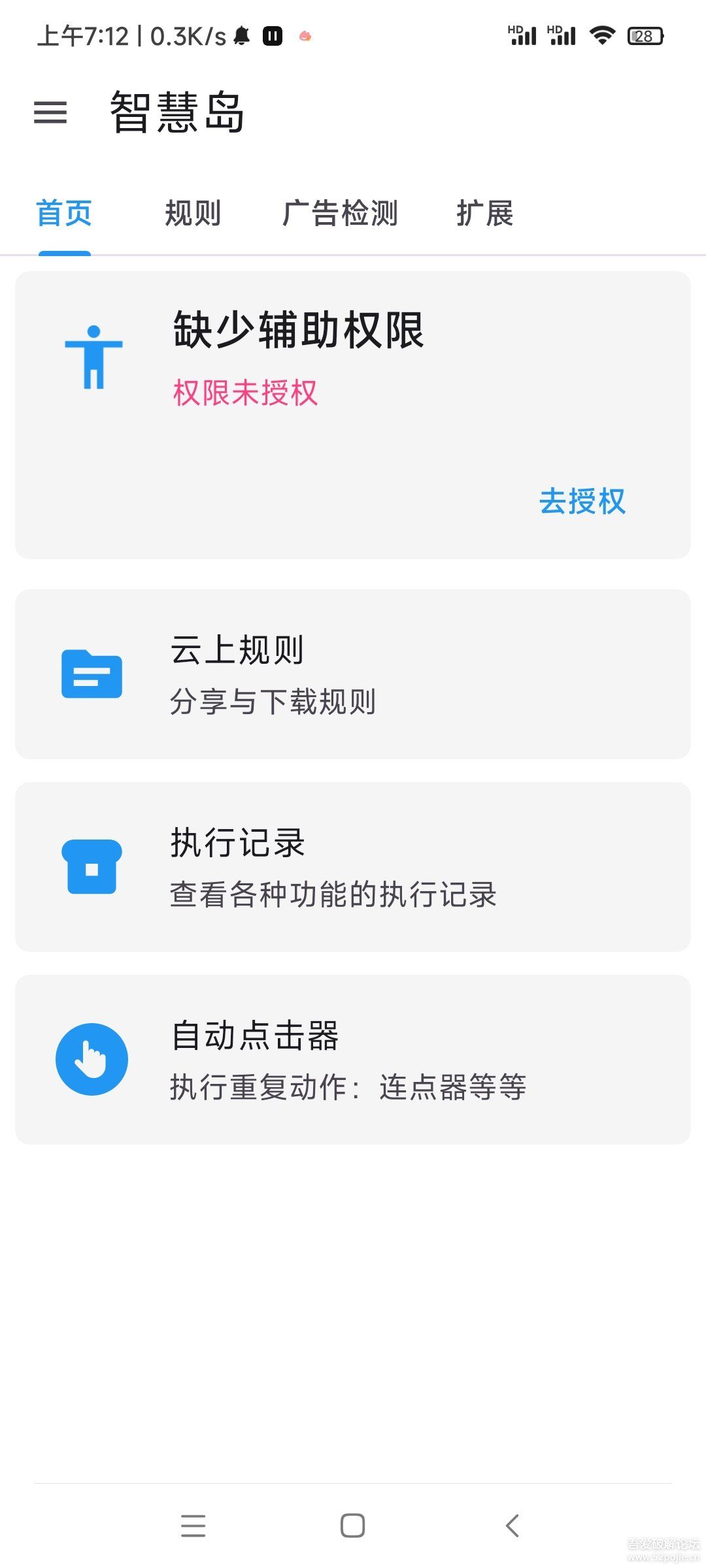Switch to the 广告检测 tab

340,214
